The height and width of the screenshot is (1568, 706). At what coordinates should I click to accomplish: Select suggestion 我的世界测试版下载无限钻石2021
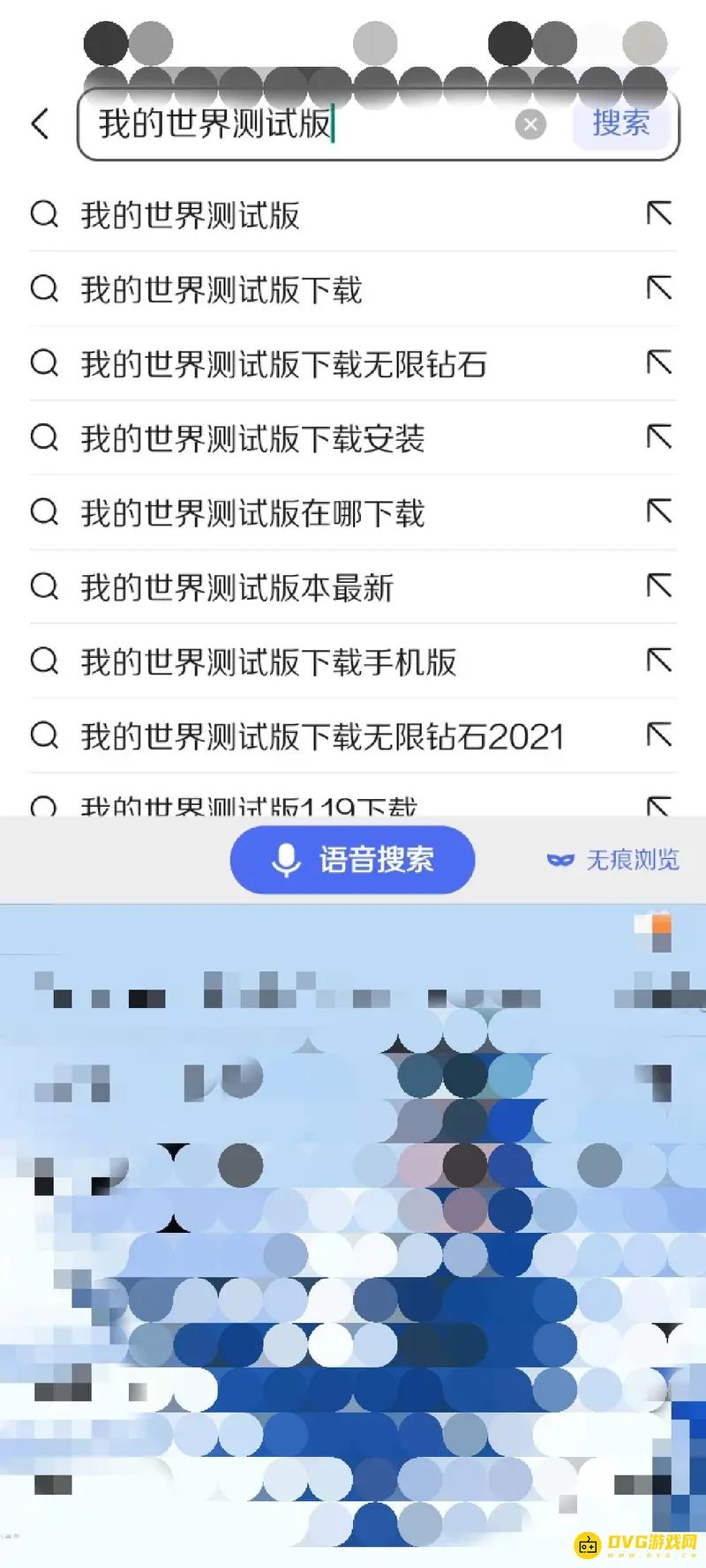click(x=322, y=736)
